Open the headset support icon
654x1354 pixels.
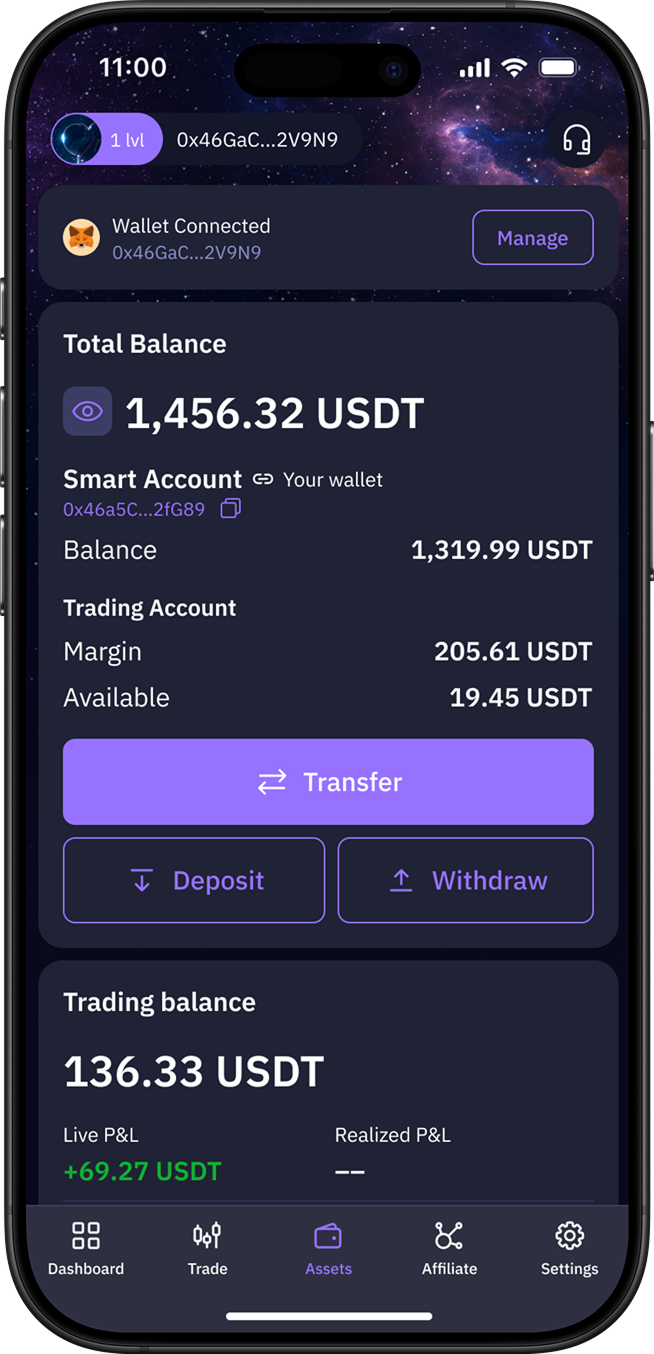(x=577, y=140)
